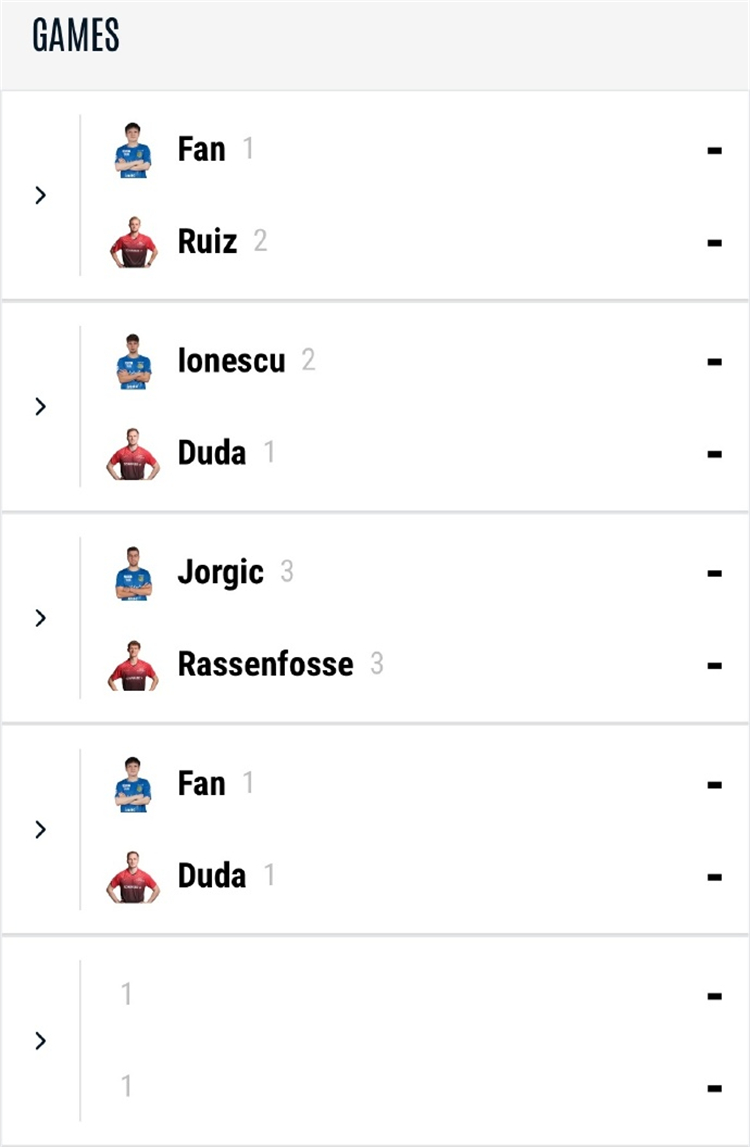Expand the Fan vs Ruiz game

(40, 195)
